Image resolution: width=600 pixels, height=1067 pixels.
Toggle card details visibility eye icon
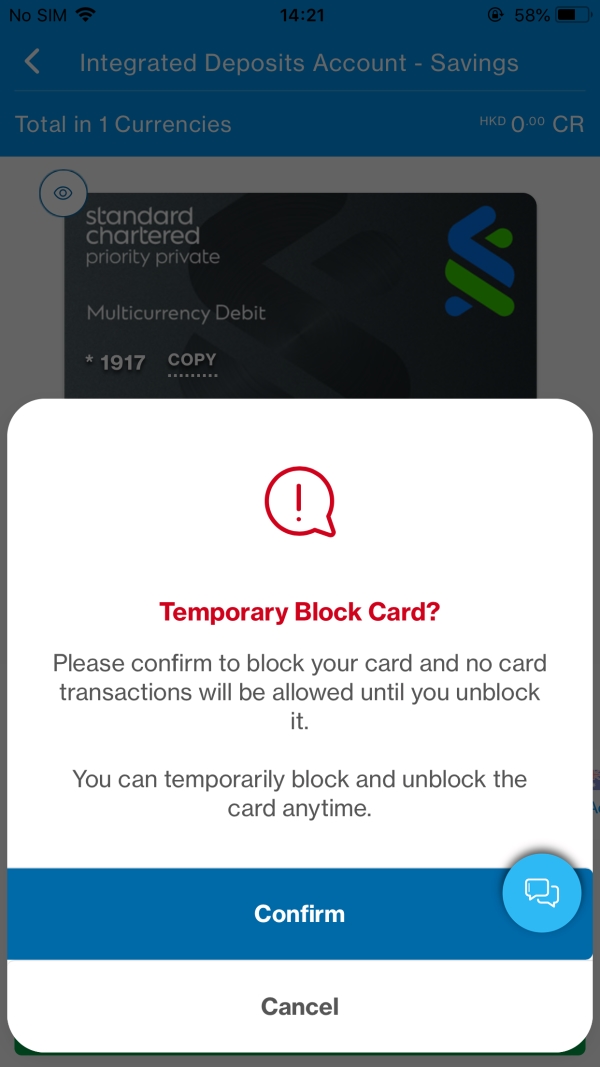pos(63,194)
